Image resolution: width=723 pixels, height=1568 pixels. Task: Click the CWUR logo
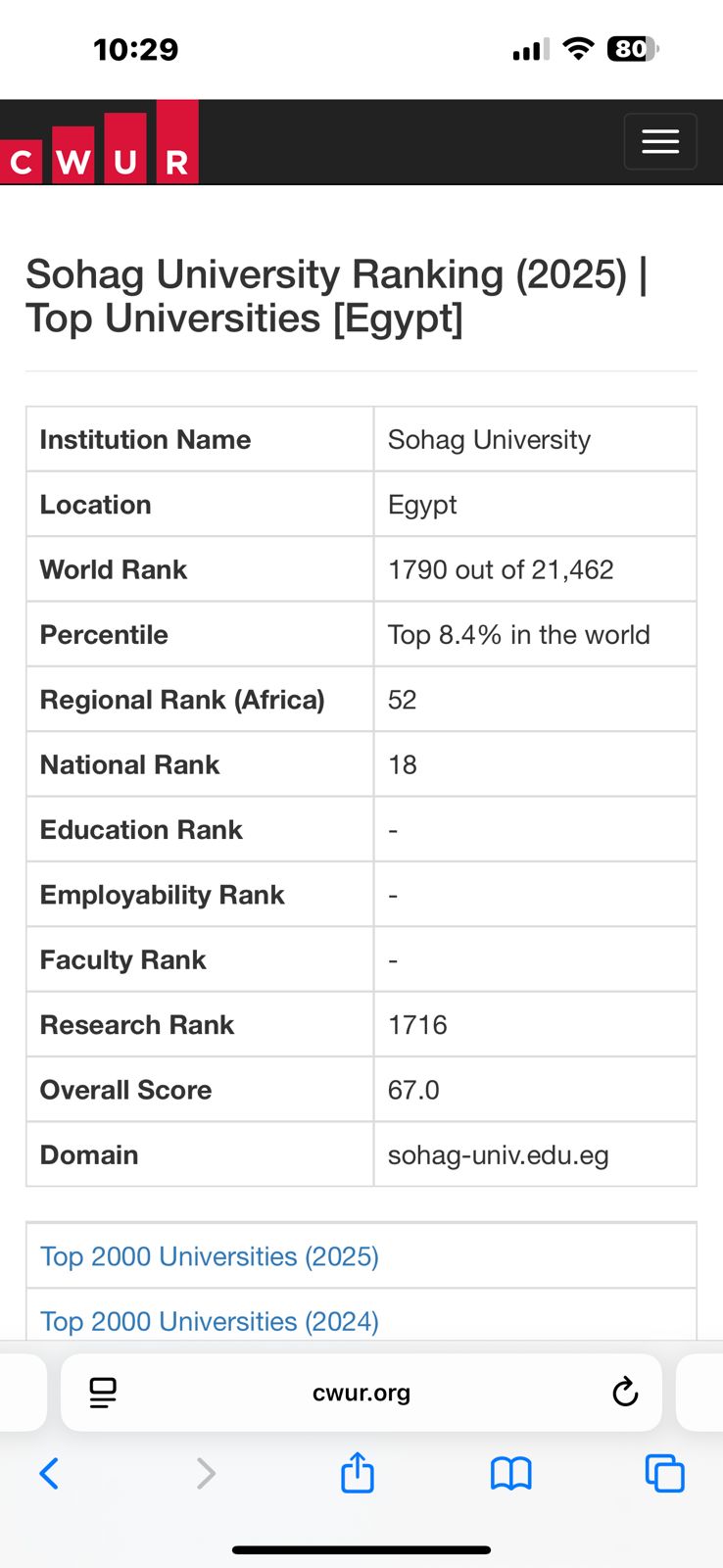98,141
